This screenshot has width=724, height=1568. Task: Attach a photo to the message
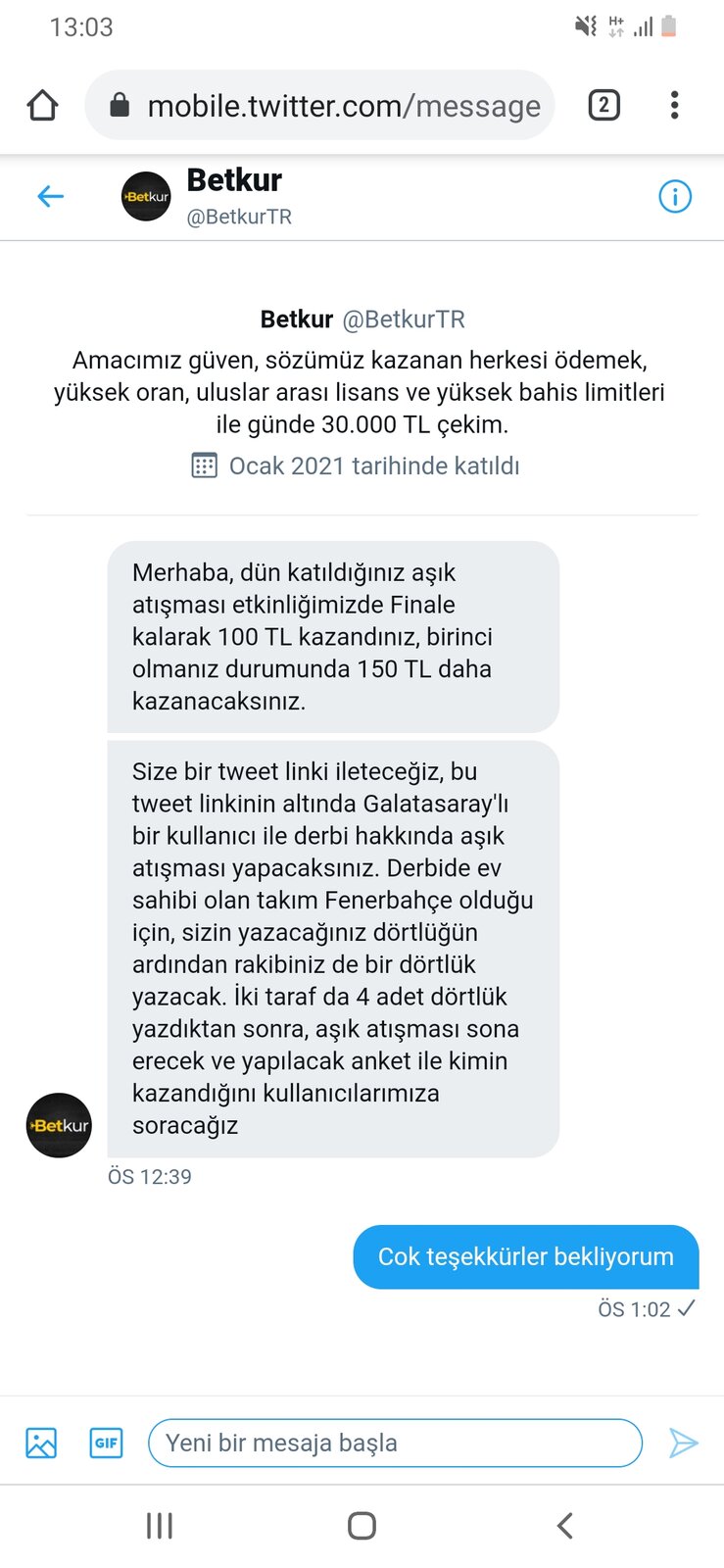pos(41,1443)
